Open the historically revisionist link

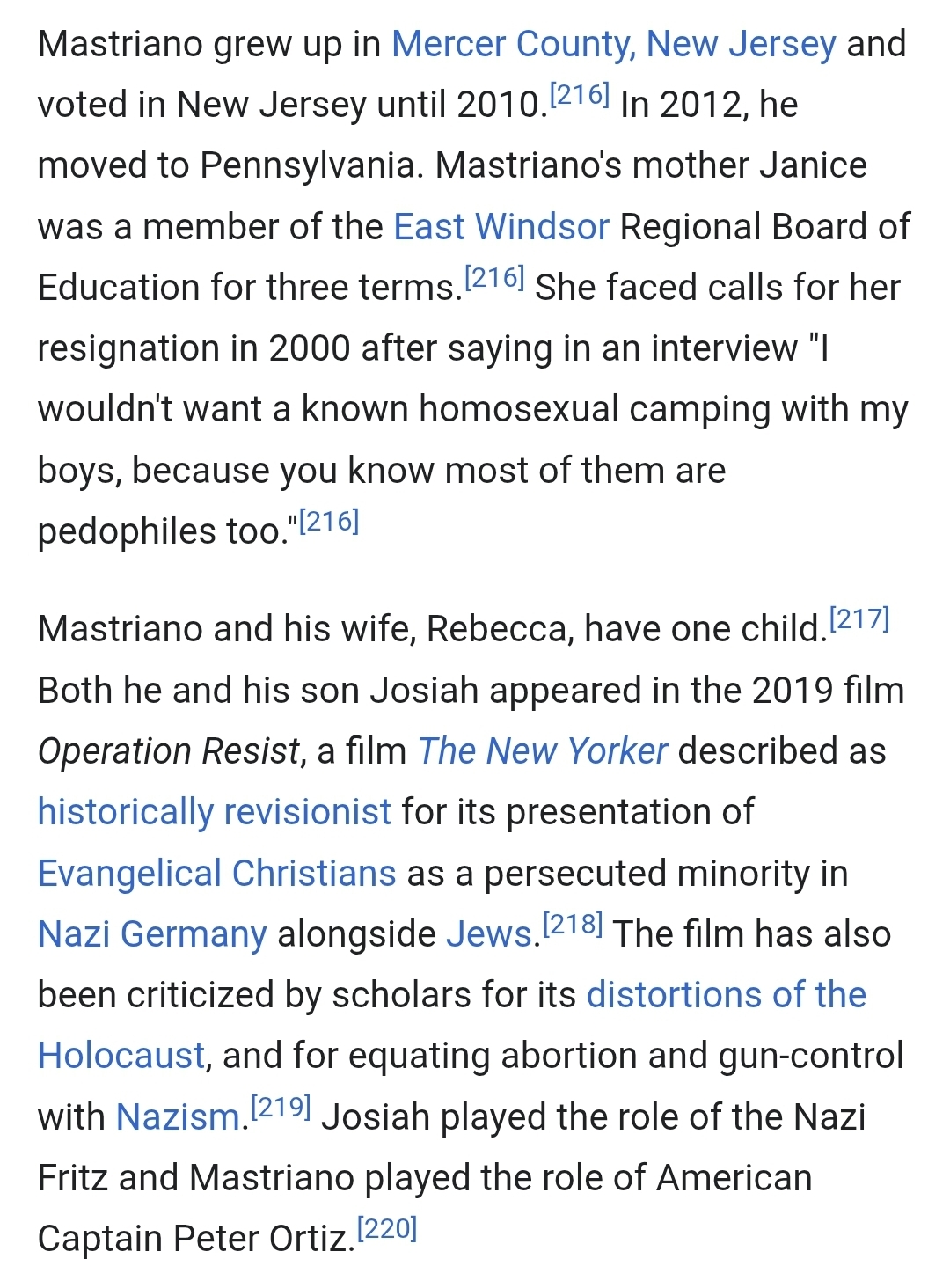pos(214,812)
